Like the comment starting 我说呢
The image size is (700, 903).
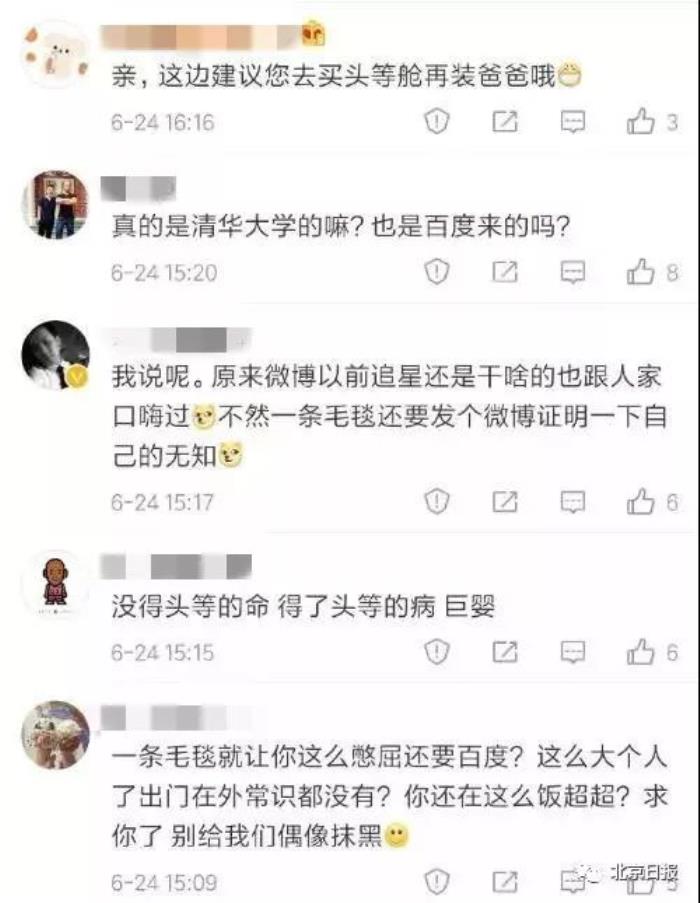point(641,502)
